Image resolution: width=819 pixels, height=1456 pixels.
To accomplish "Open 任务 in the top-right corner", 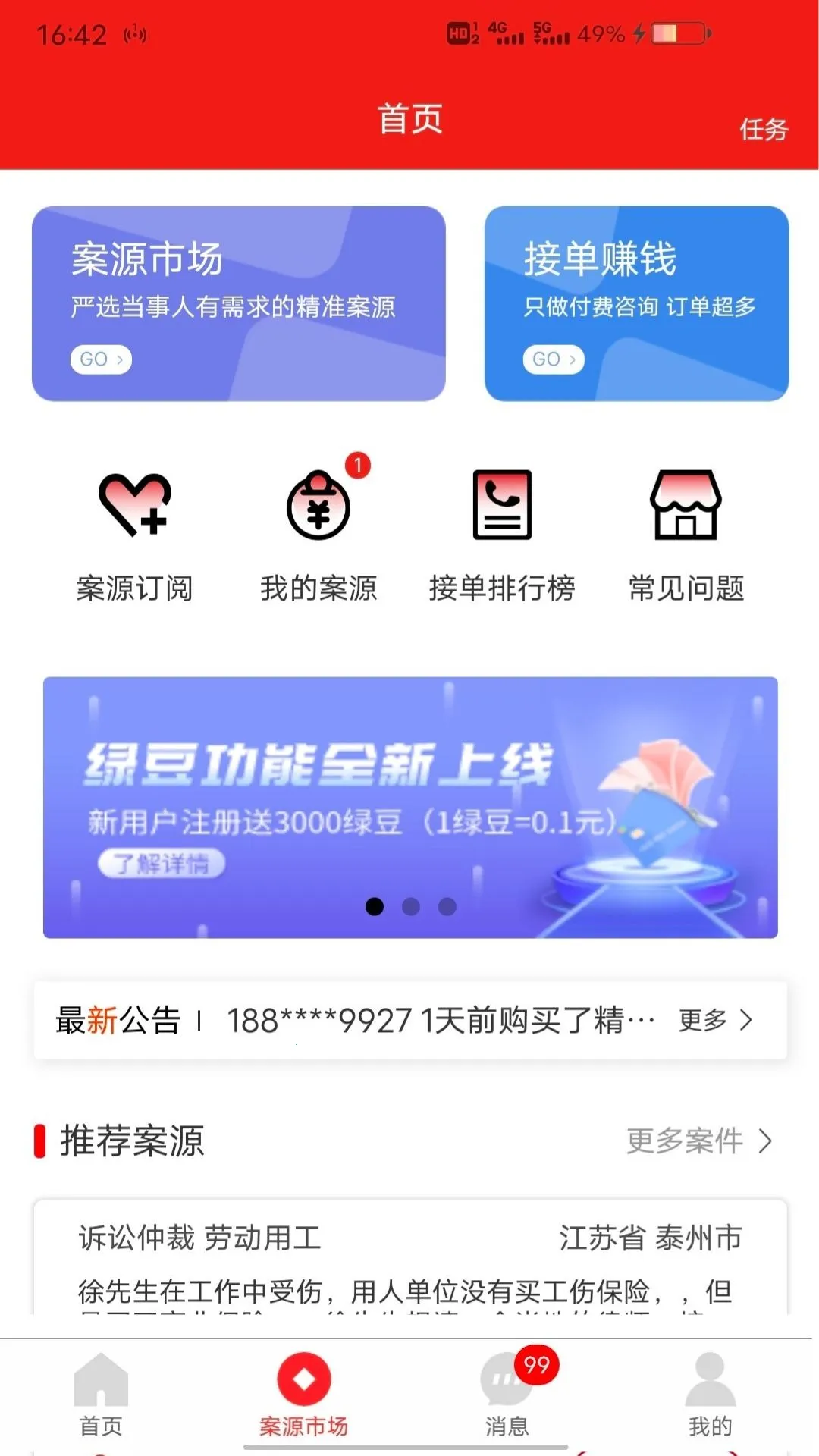I will 763,130.
